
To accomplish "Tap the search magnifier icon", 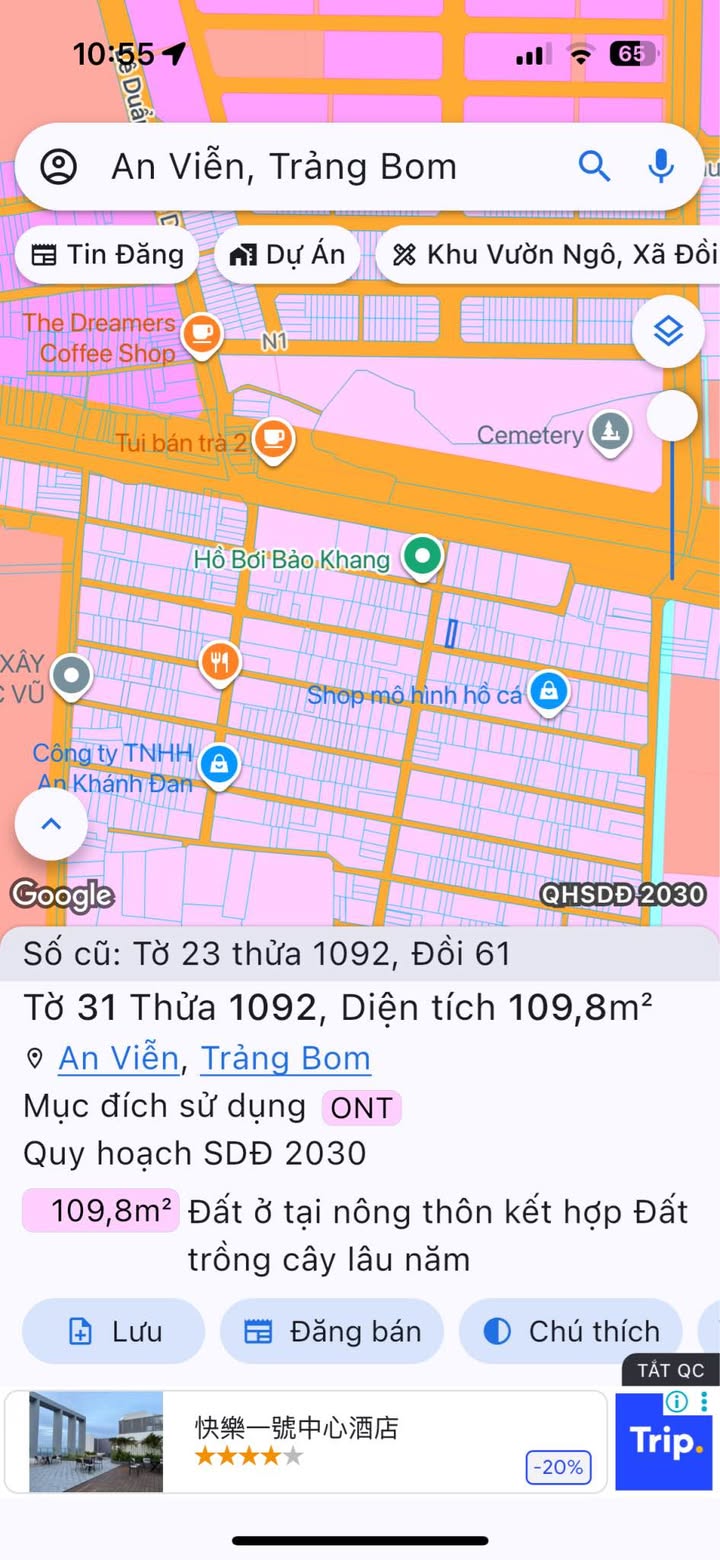I will pyautogui.click(x=594, y=167).
